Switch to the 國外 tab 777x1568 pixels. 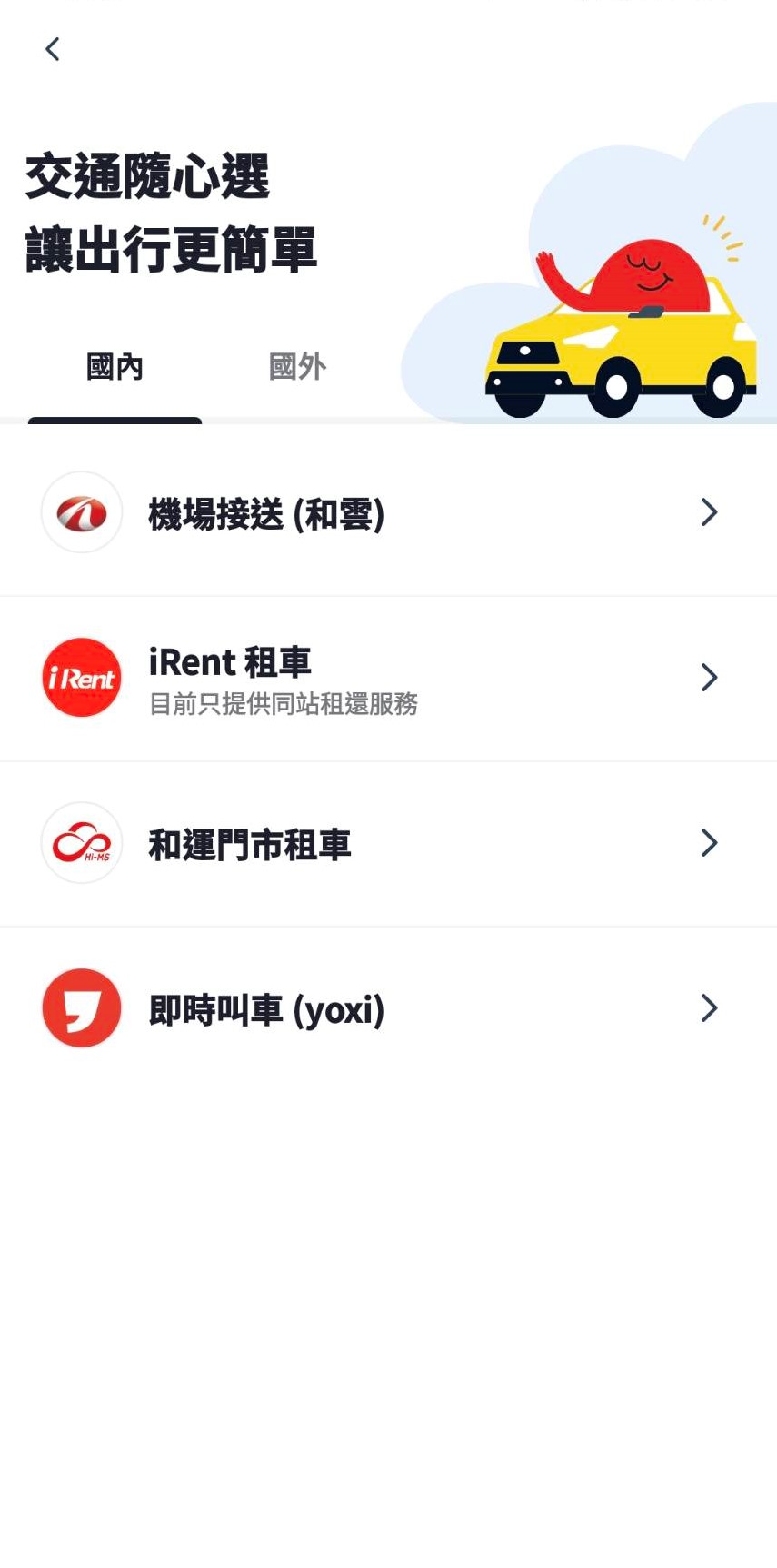[297, 368]
